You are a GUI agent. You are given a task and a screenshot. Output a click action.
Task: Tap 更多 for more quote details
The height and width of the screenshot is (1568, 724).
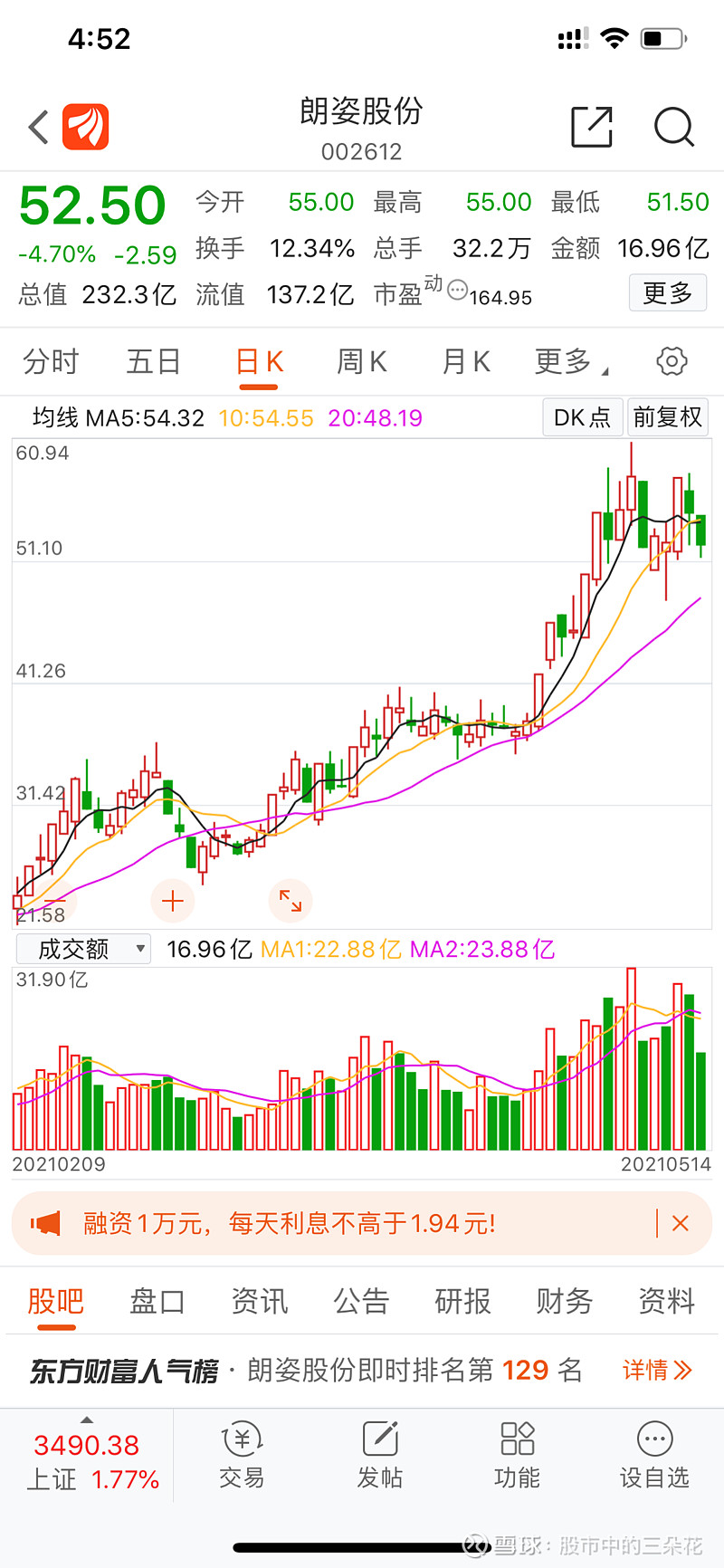pos(668,293)
